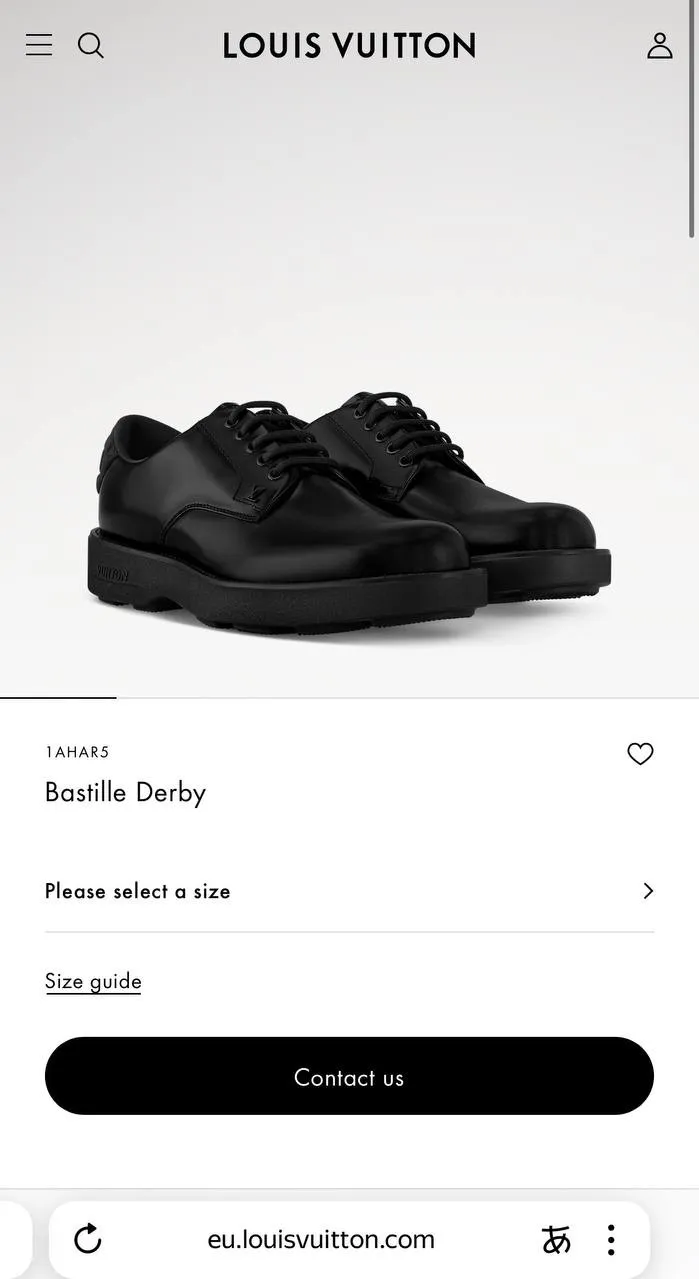699x1279 pixels.
Task: Tap the Contact us button
Action: 349,1076
